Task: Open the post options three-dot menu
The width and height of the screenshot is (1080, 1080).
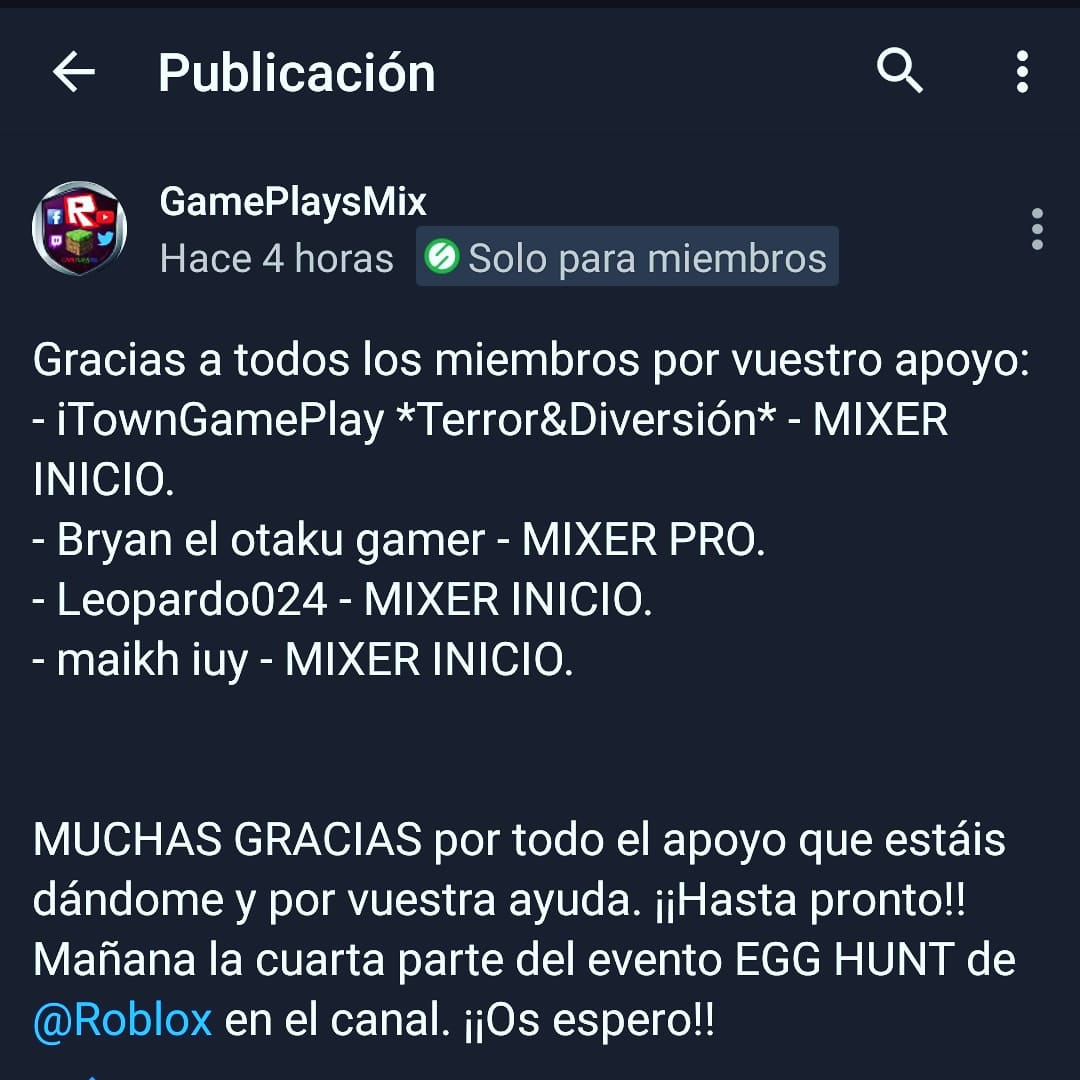Action: pos(1037,229)
